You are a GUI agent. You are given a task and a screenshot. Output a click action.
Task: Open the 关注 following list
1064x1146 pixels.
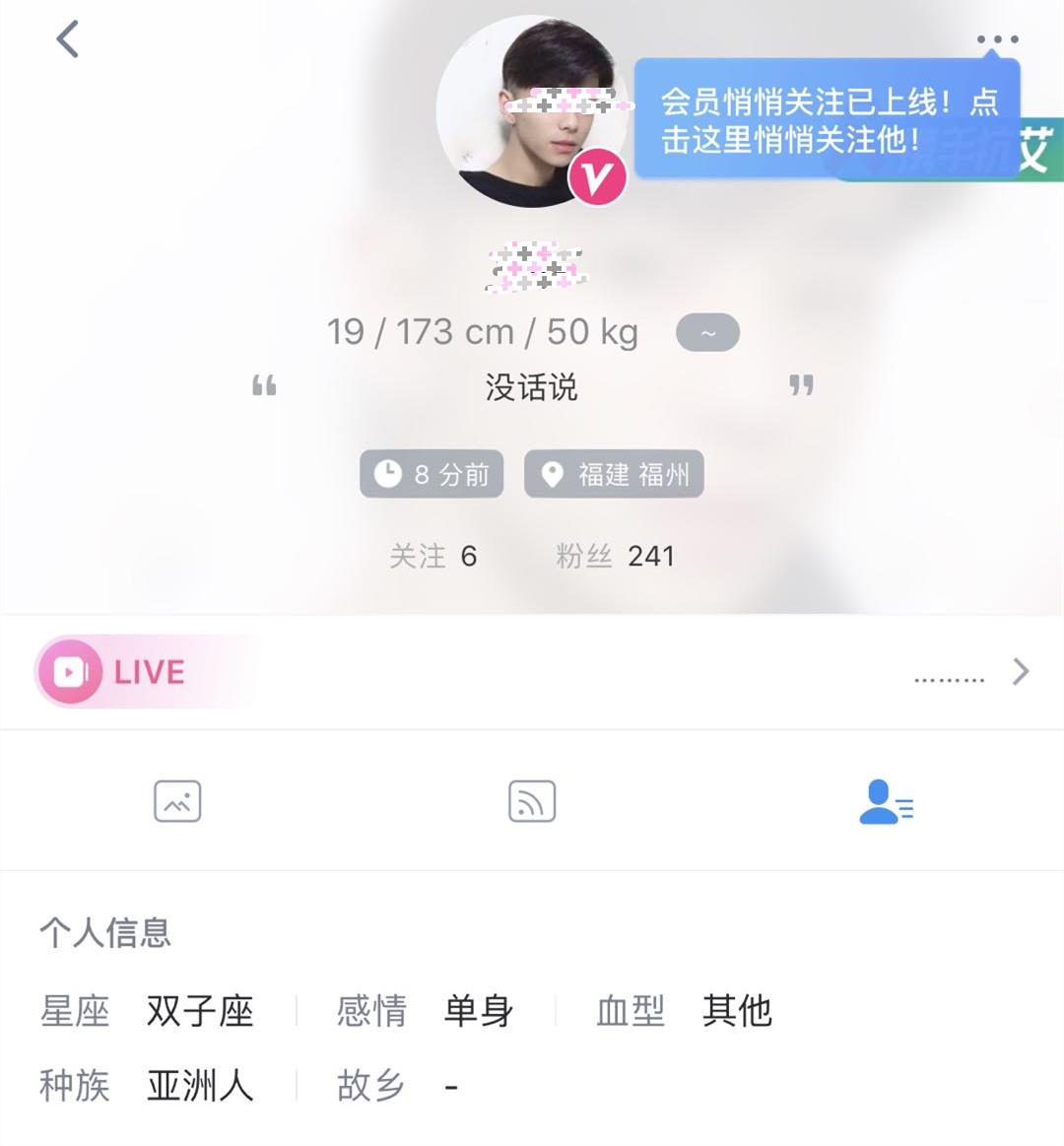432,557
